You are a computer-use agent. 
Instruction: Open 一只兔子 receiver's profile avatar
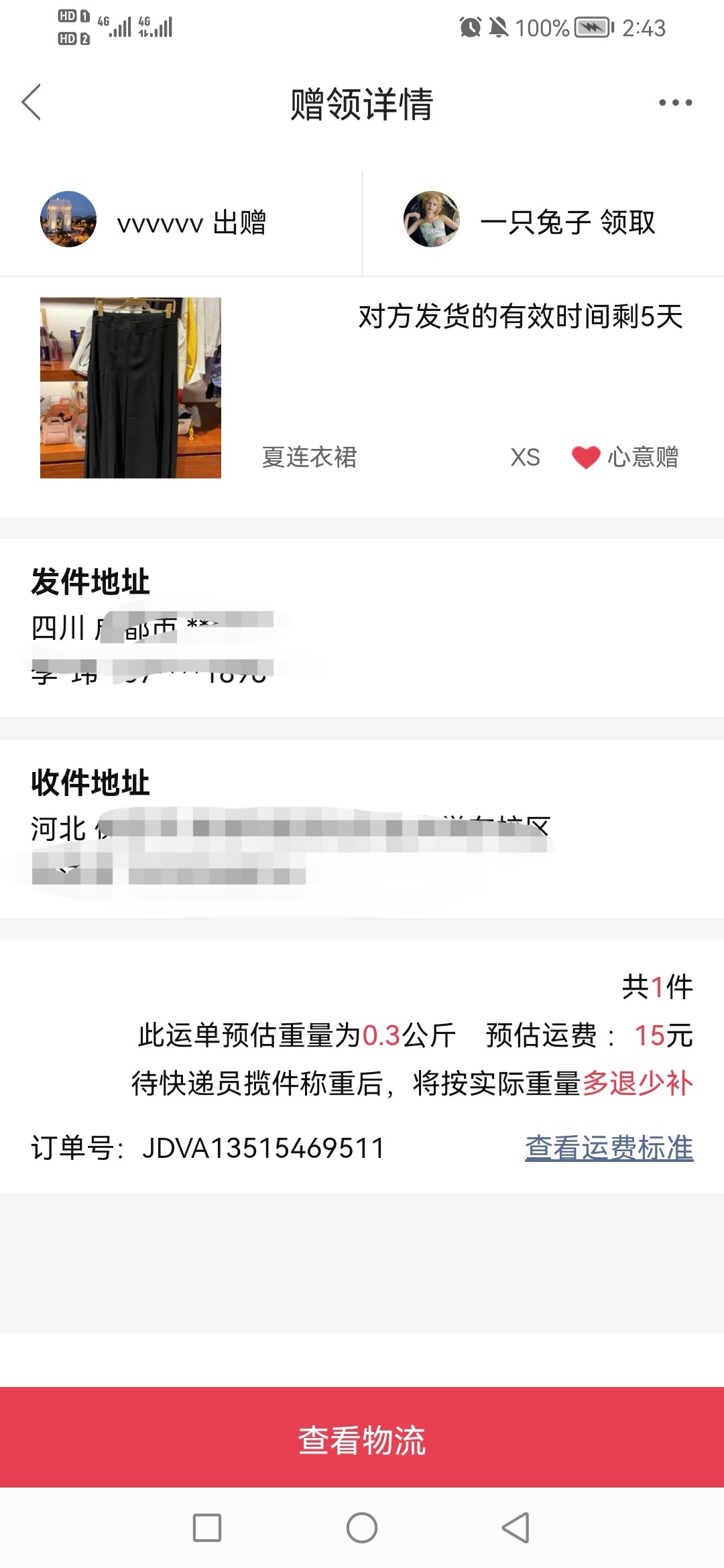coord(431,220)
